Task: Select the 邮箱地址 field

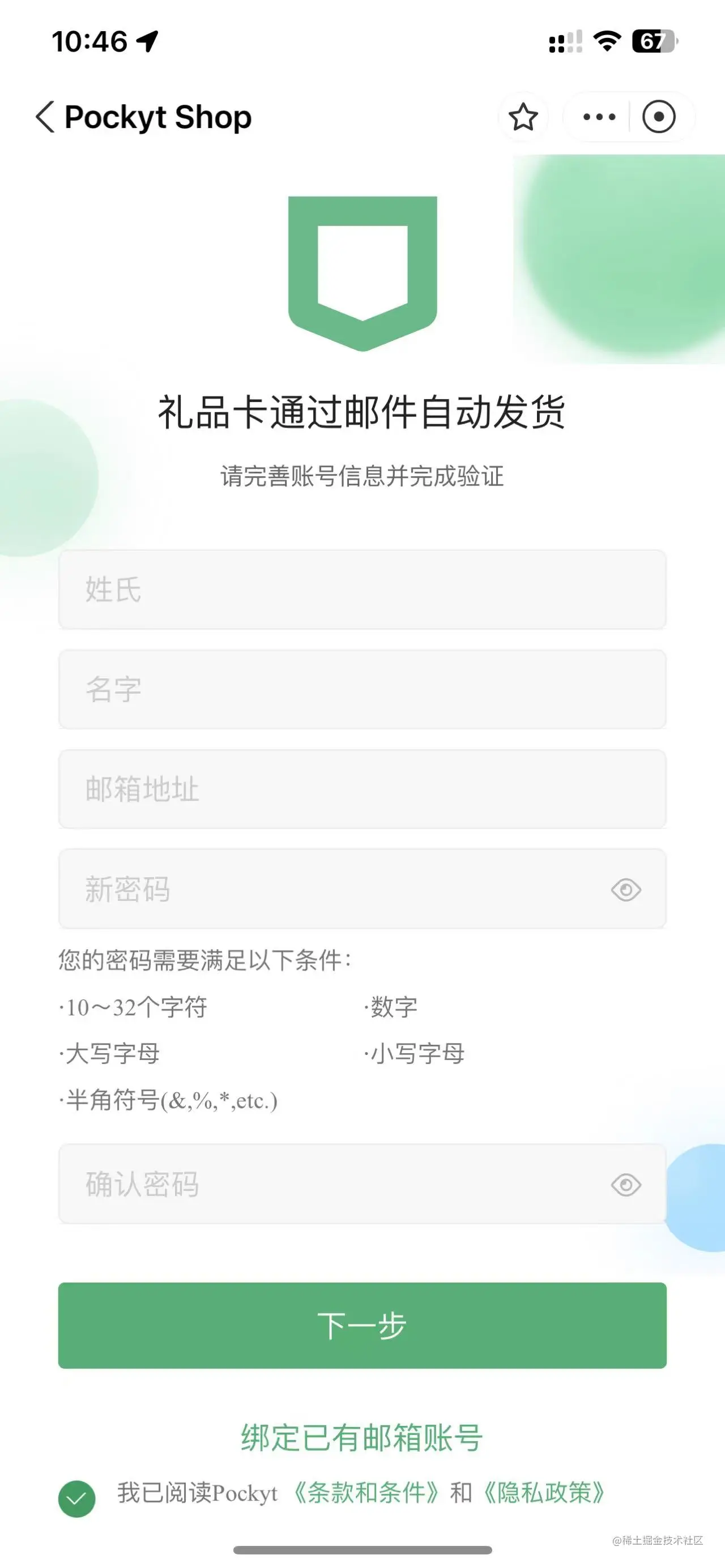Action: 362,789
